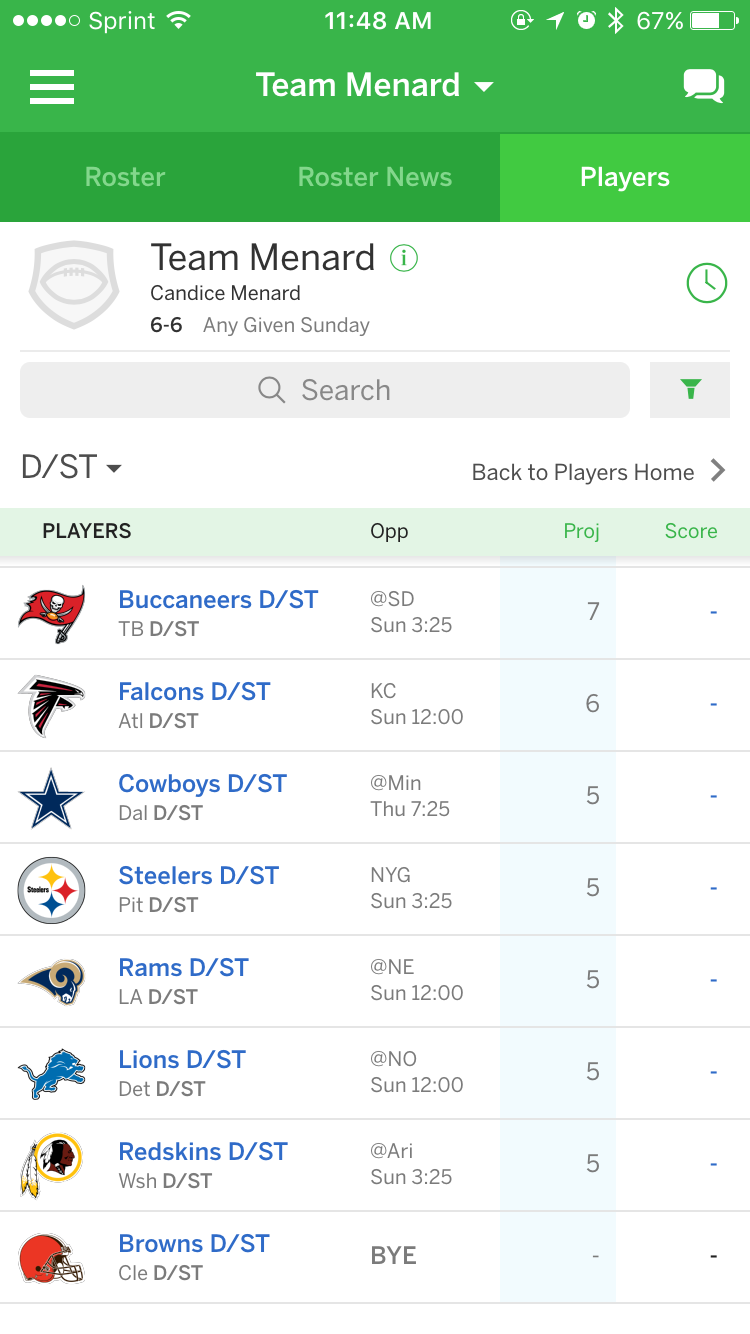Open the chat messages icon

pos(704,86)
